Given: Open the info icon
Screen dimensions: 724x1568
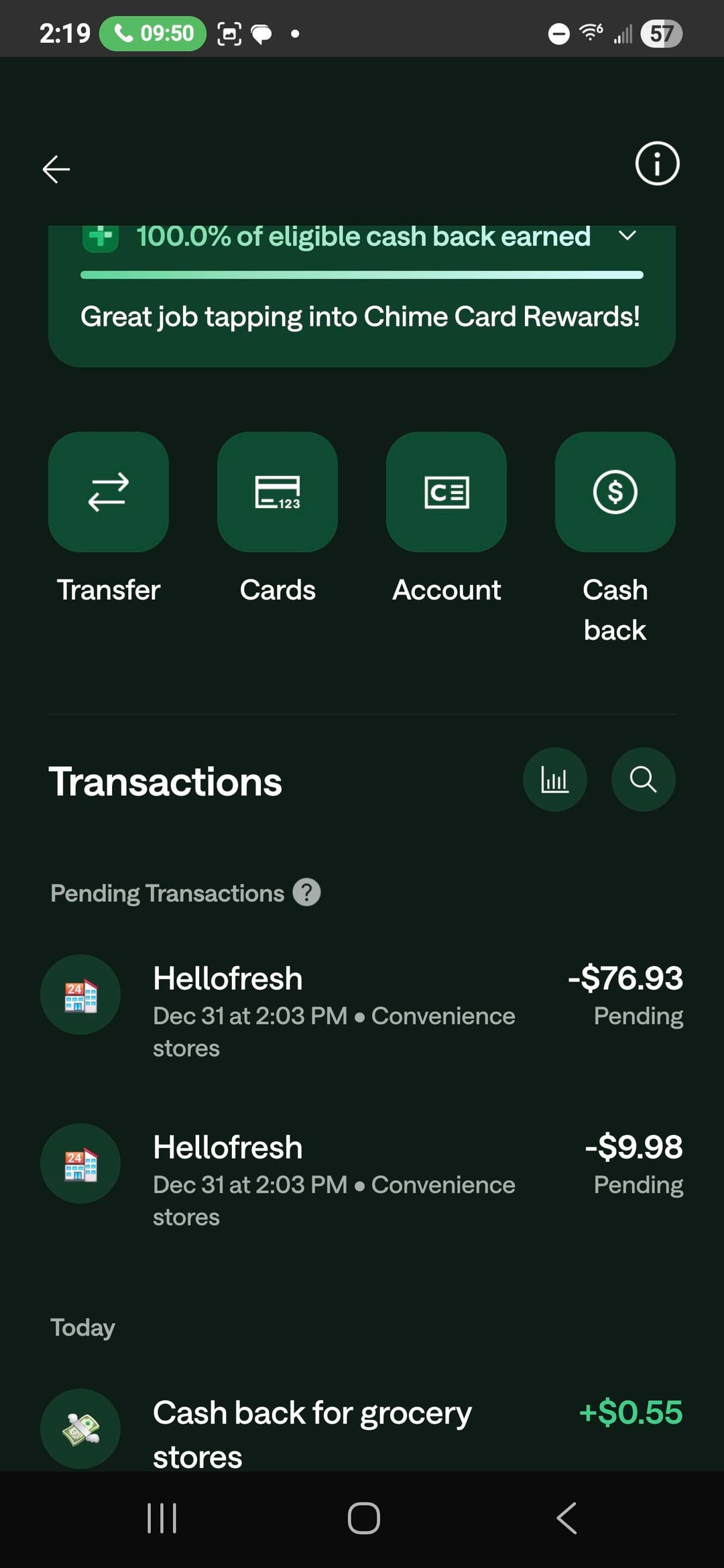Looking at the screenshot, I should pos(657,164).
